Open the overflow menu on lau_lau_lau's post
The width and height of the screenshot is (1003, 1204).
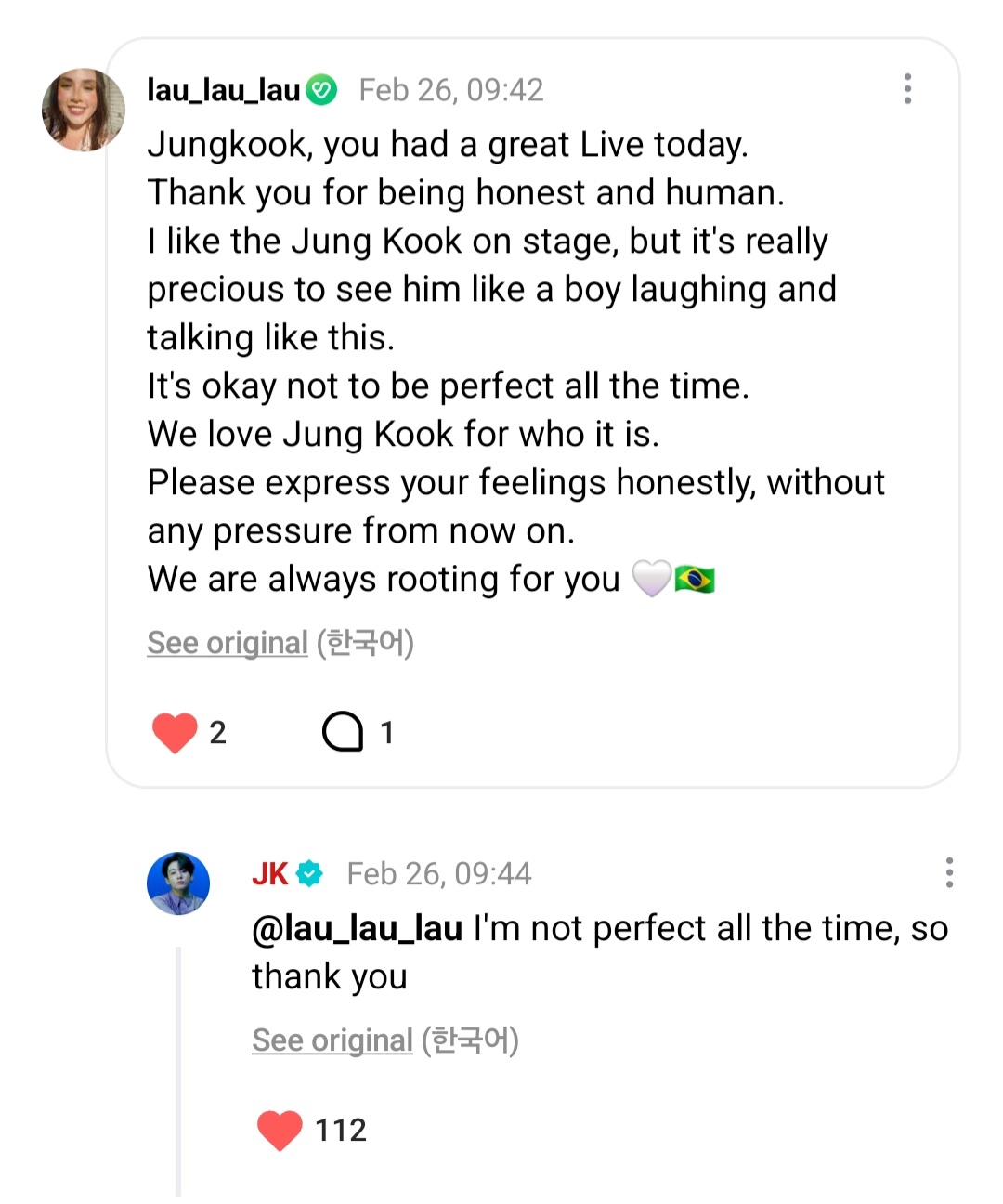tap(907, 89)
